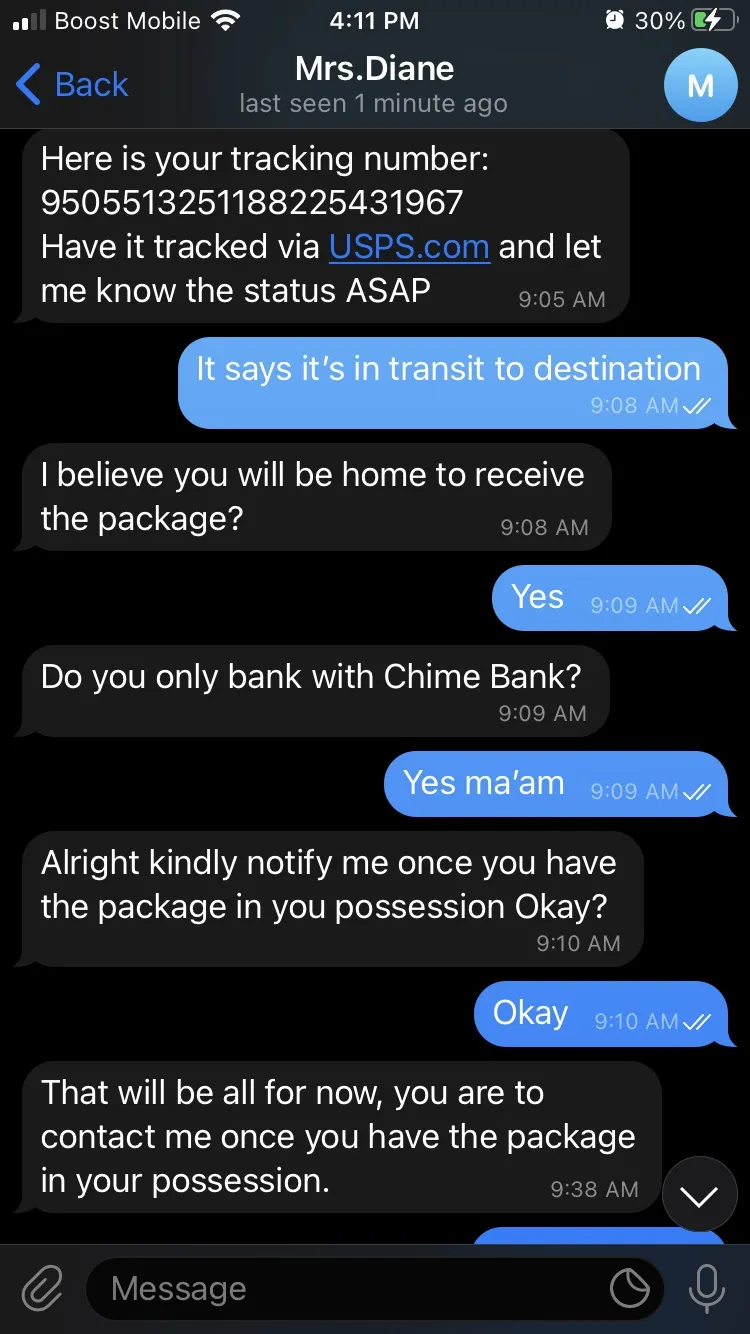Jump to the latest messages with the down arrow
This screenshot has width=750, height=1334.
click(699, 1195)
